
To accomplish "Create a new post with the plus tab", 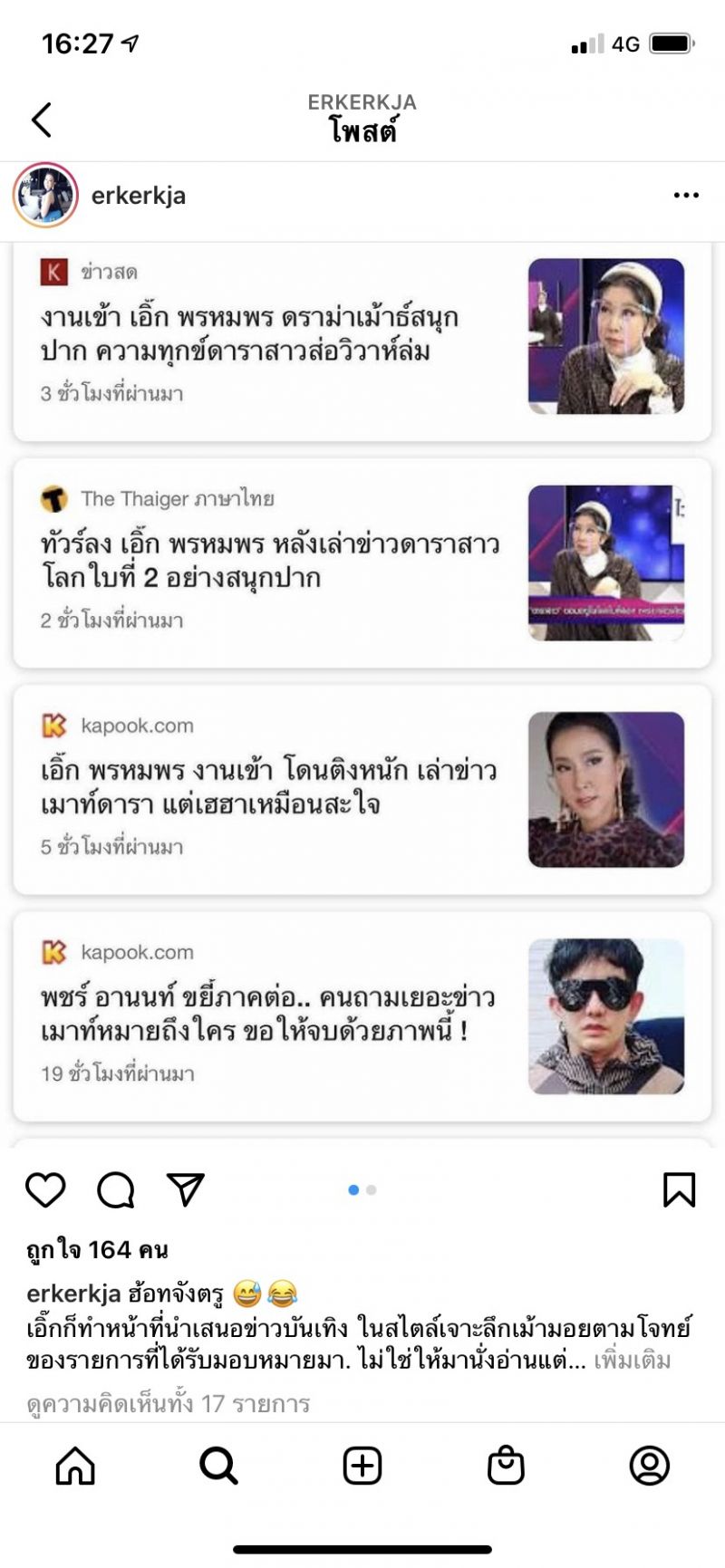I will coord(362,1466).
